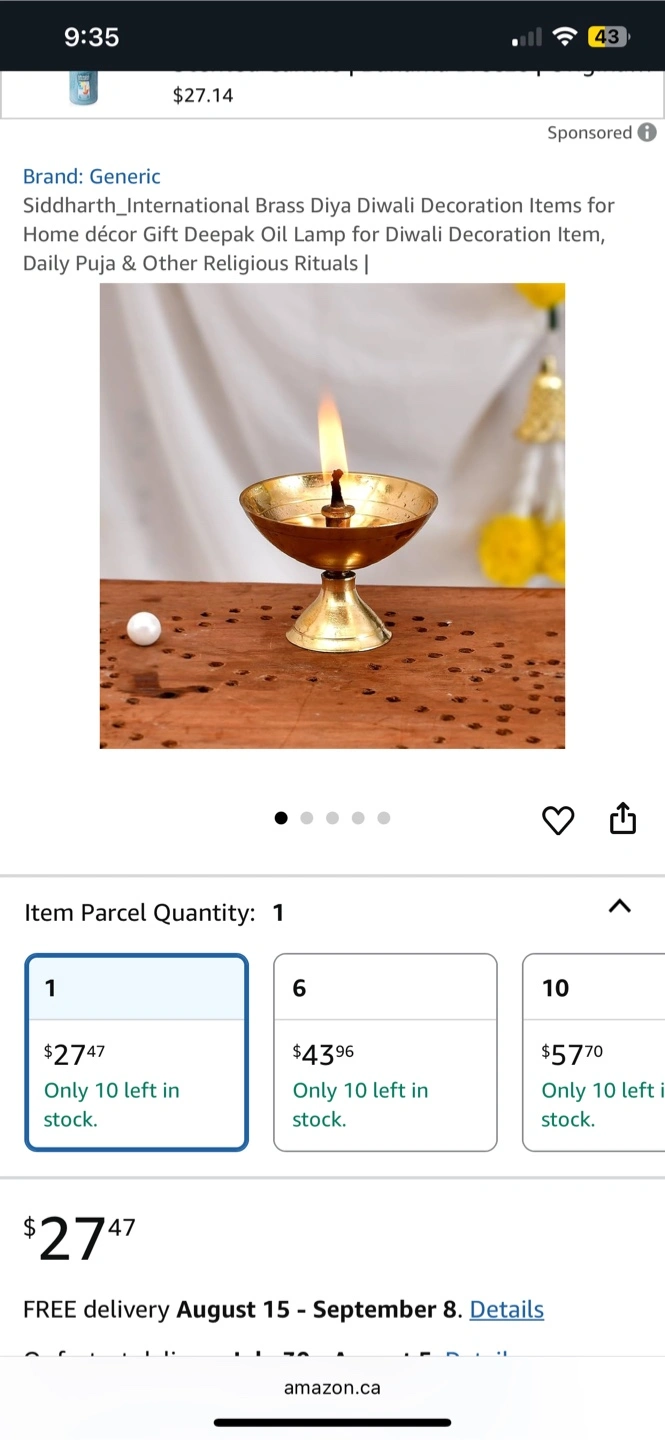Open the Brand: Generic link

[92, 176]
